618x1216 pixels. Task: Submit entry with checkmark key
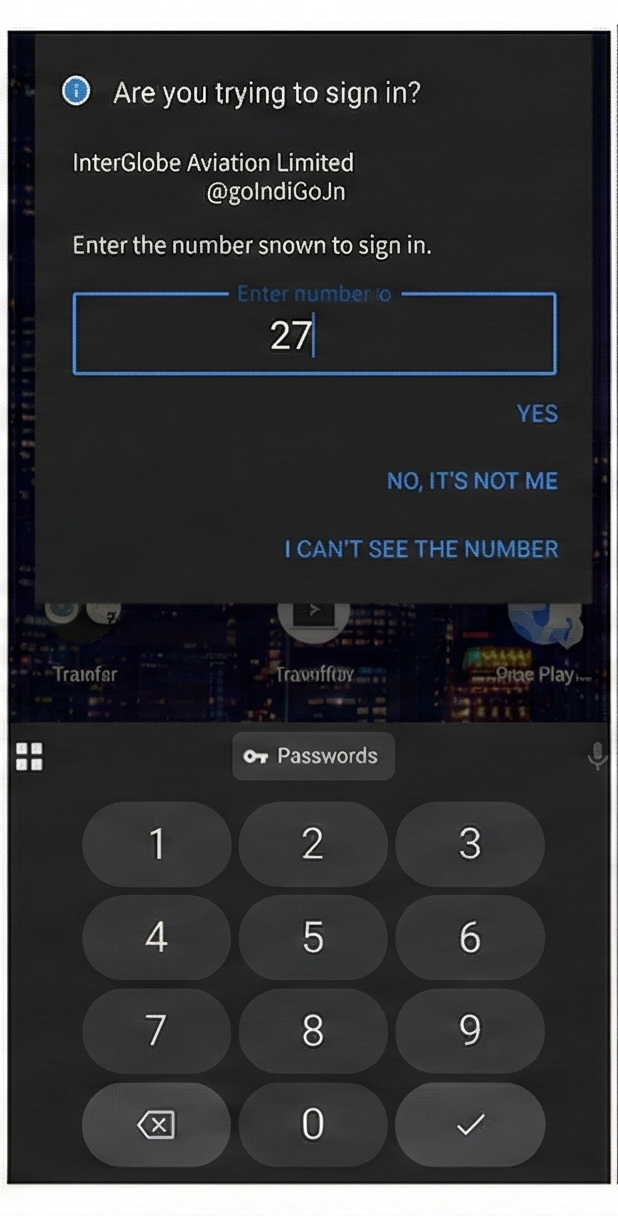(x=470, y=1125)
